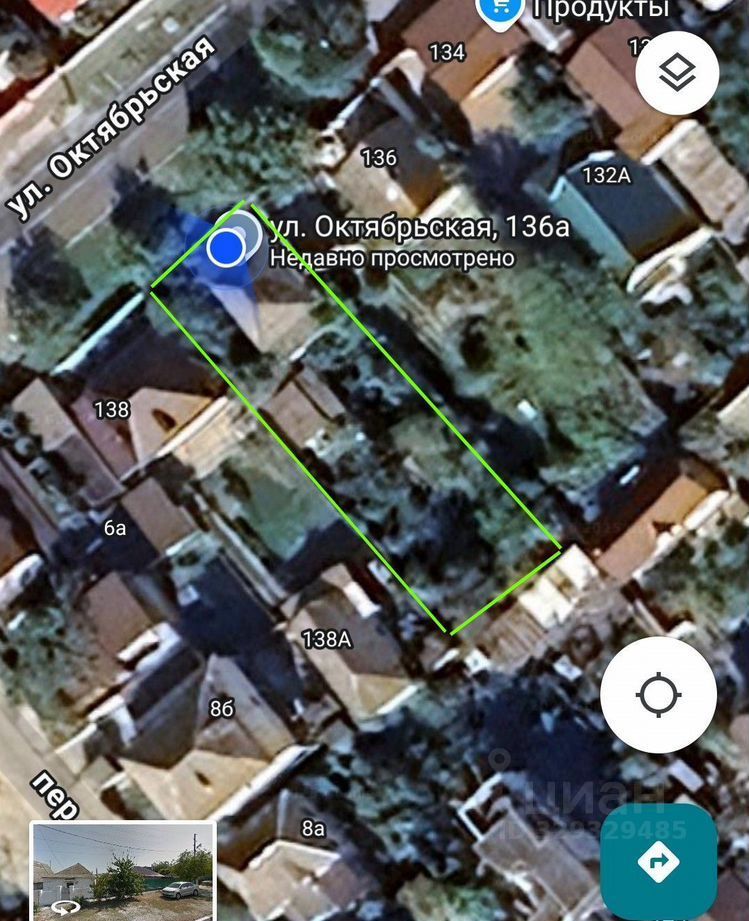
Task: Tap the Продукты shop marker
Action: 497,11
